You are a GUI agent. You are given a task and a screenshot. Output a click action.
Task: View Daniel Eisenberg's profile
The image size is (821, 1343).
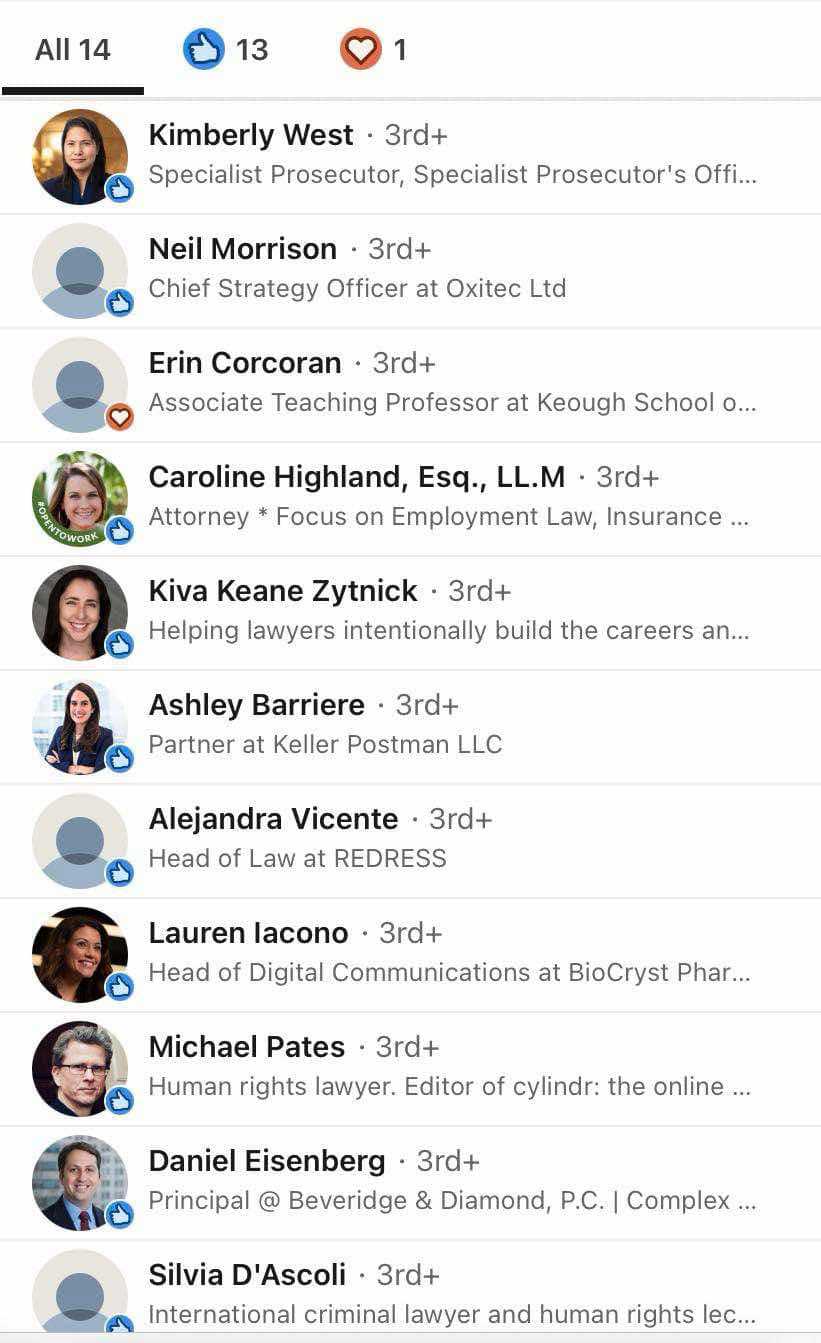click(x=266, y=1161)
